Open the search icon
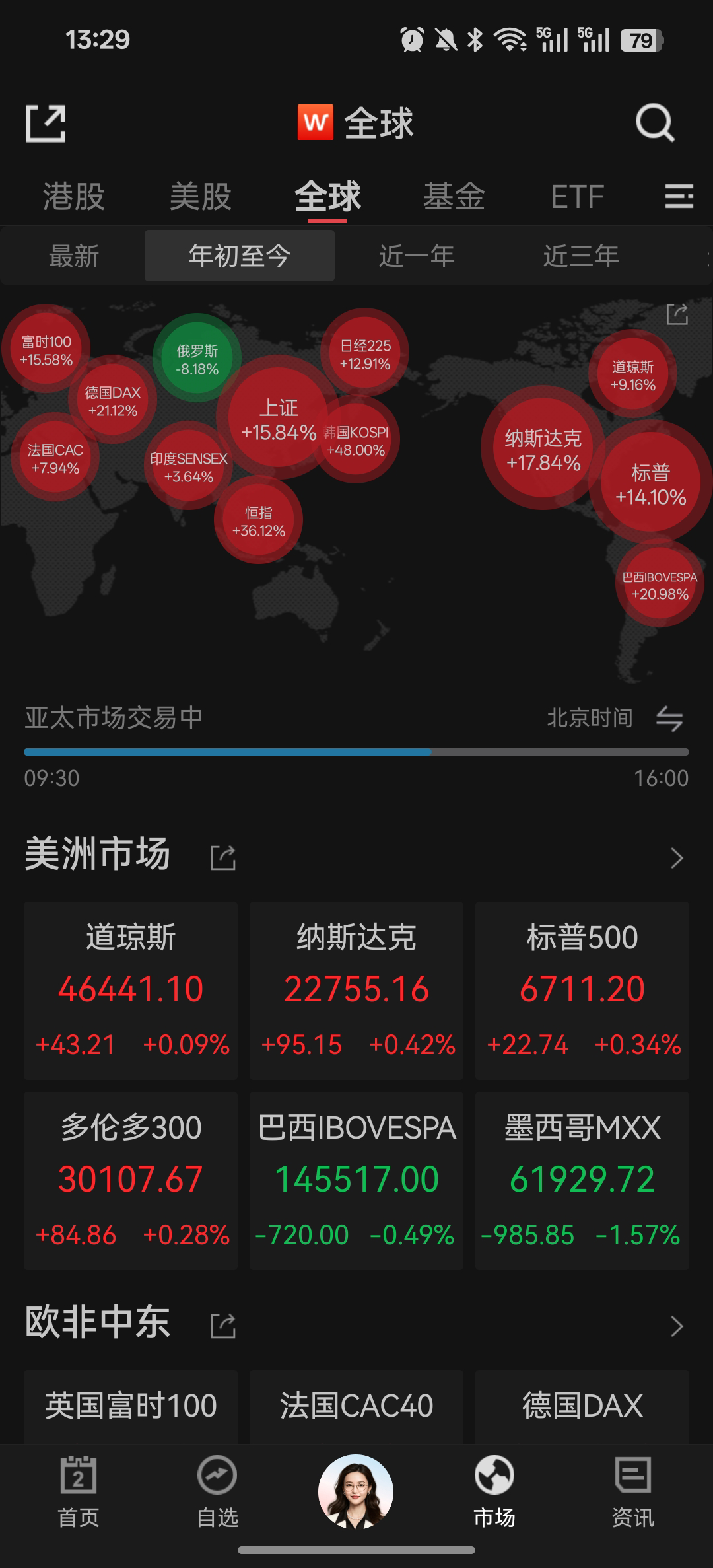This screenshot has width=713, height=1568. pos(654,123)
